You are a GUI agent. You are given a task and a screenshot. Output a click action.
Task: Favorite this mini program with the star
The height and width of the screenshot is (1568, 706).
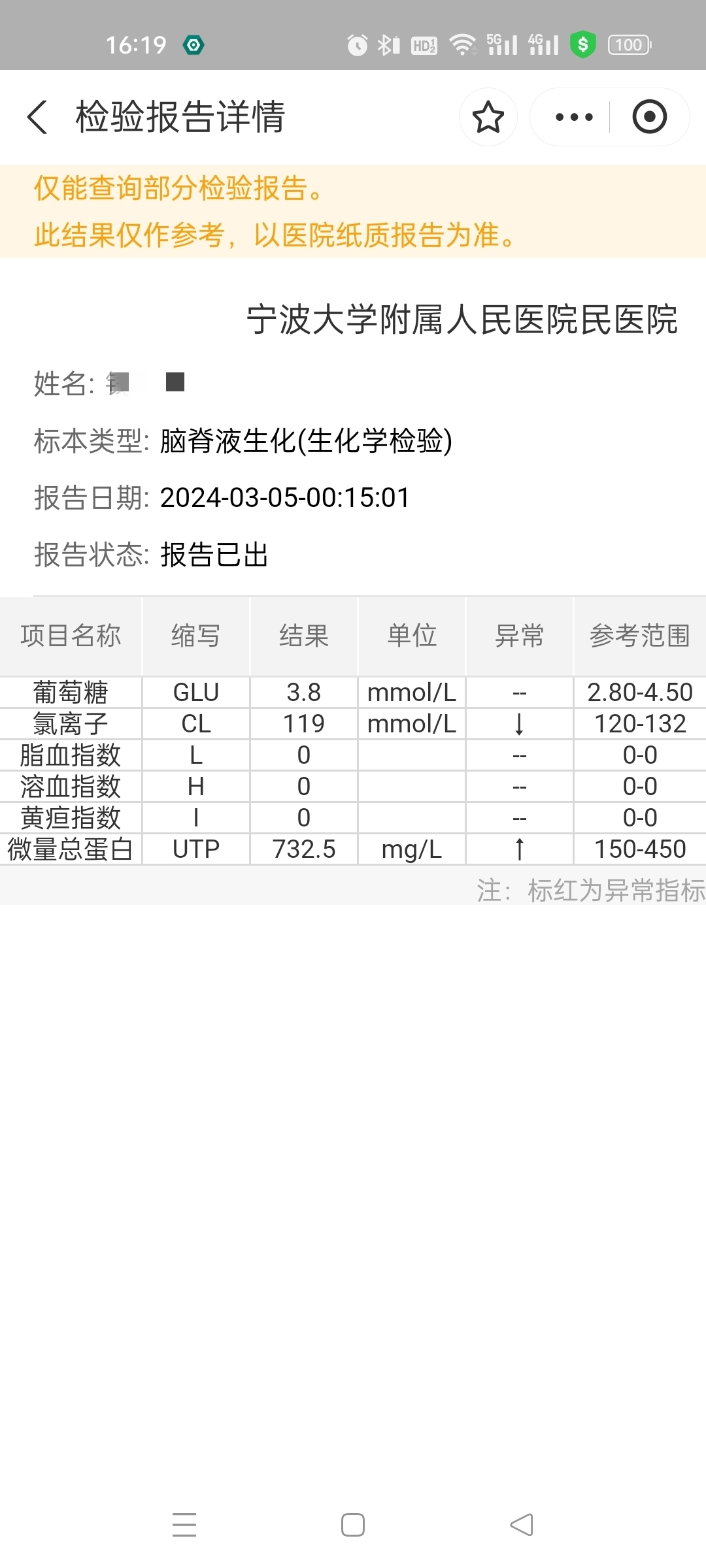[488, 118]
